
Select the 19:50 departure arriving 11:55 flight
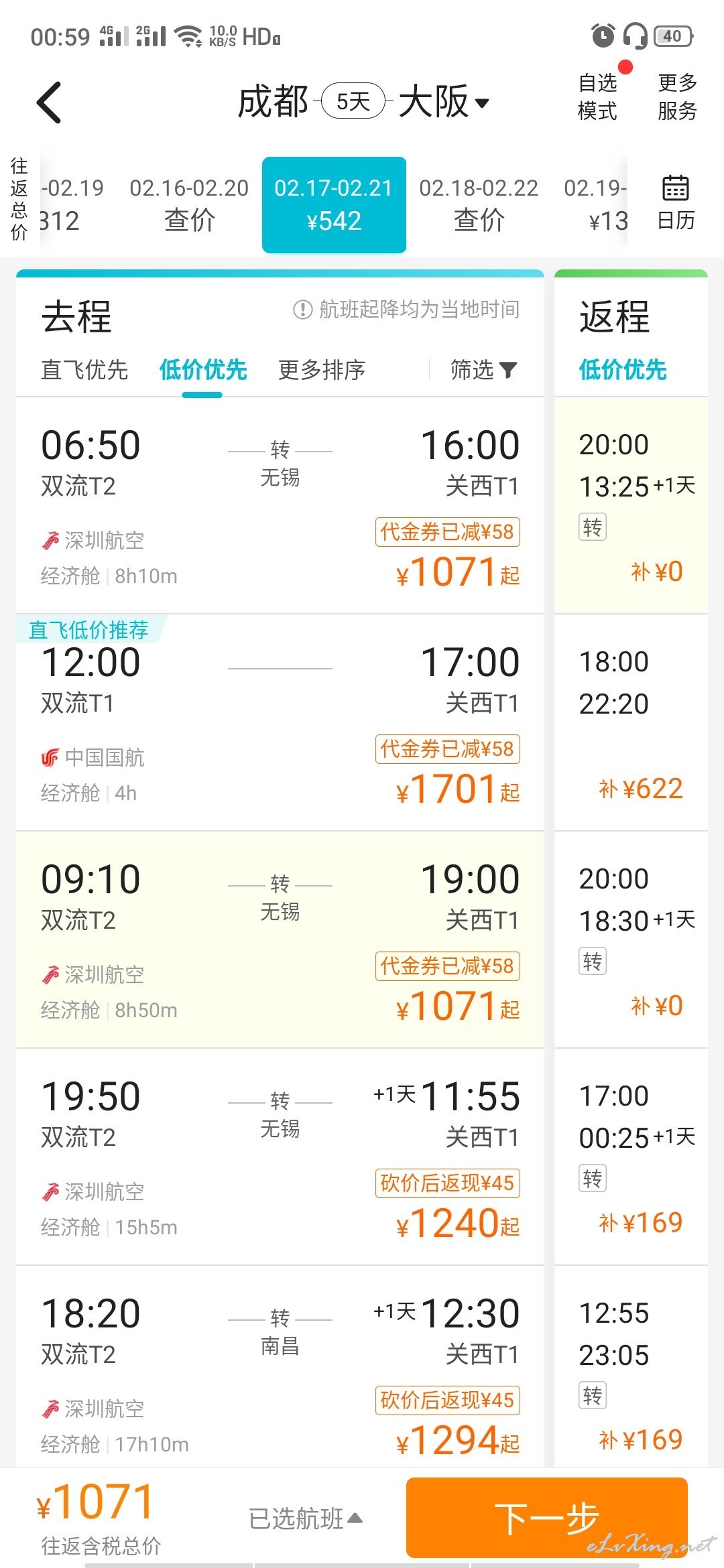click(280, 1157)
